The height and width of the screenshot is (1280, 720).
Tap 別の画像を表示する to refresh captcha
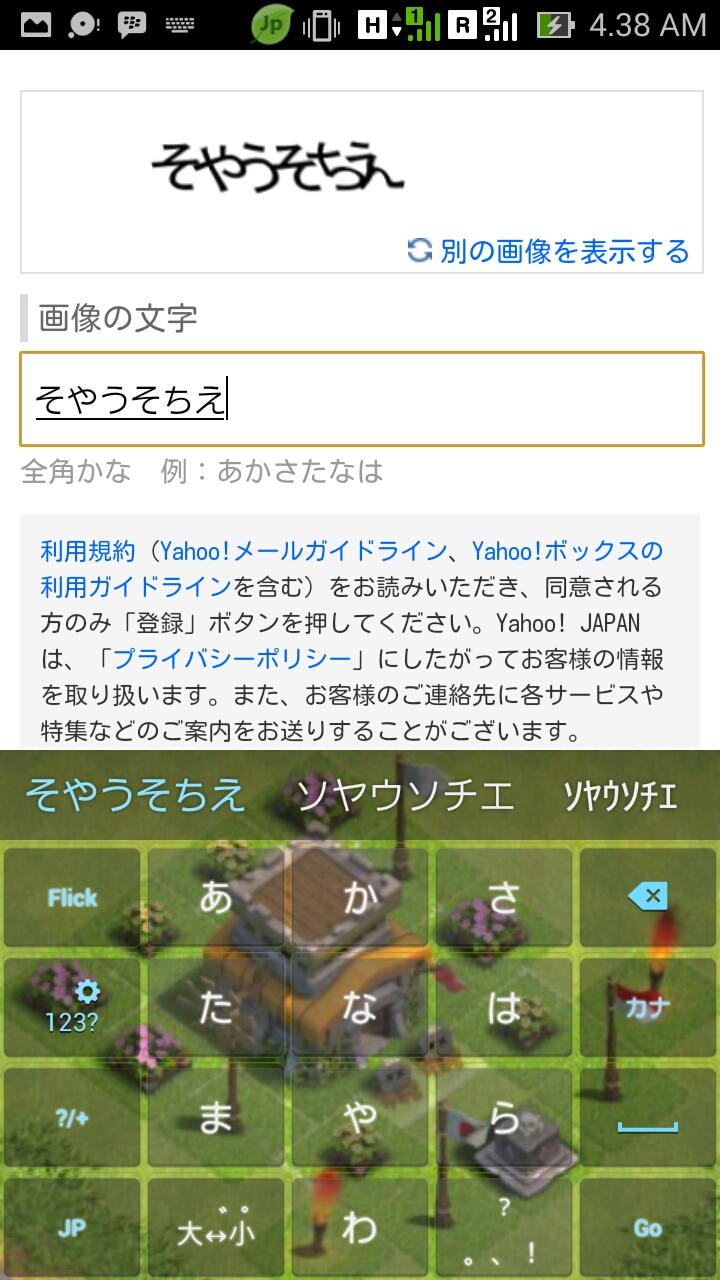[x=550, y=251]
